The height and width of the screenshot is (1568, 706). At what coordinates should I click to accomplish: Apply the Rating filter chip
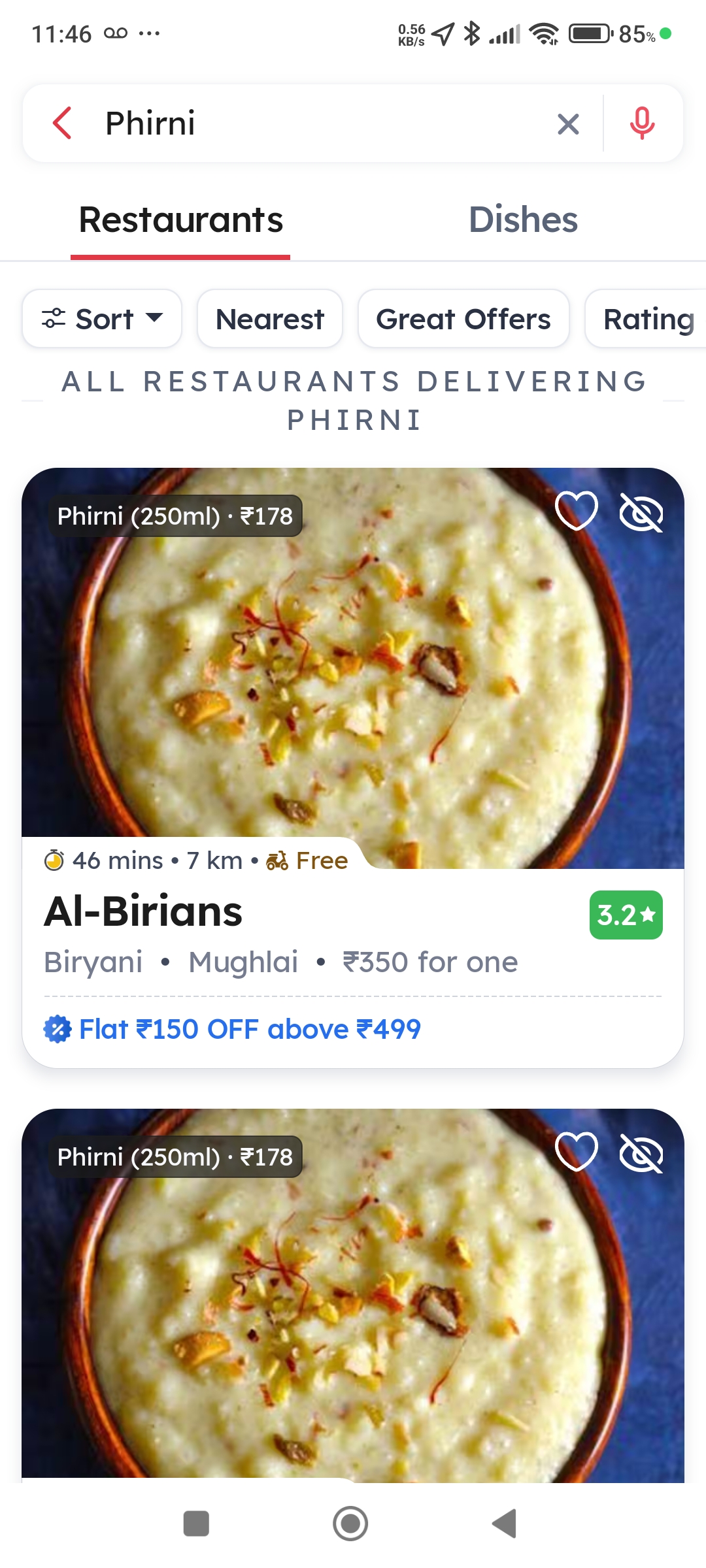[x=647, y=319]
